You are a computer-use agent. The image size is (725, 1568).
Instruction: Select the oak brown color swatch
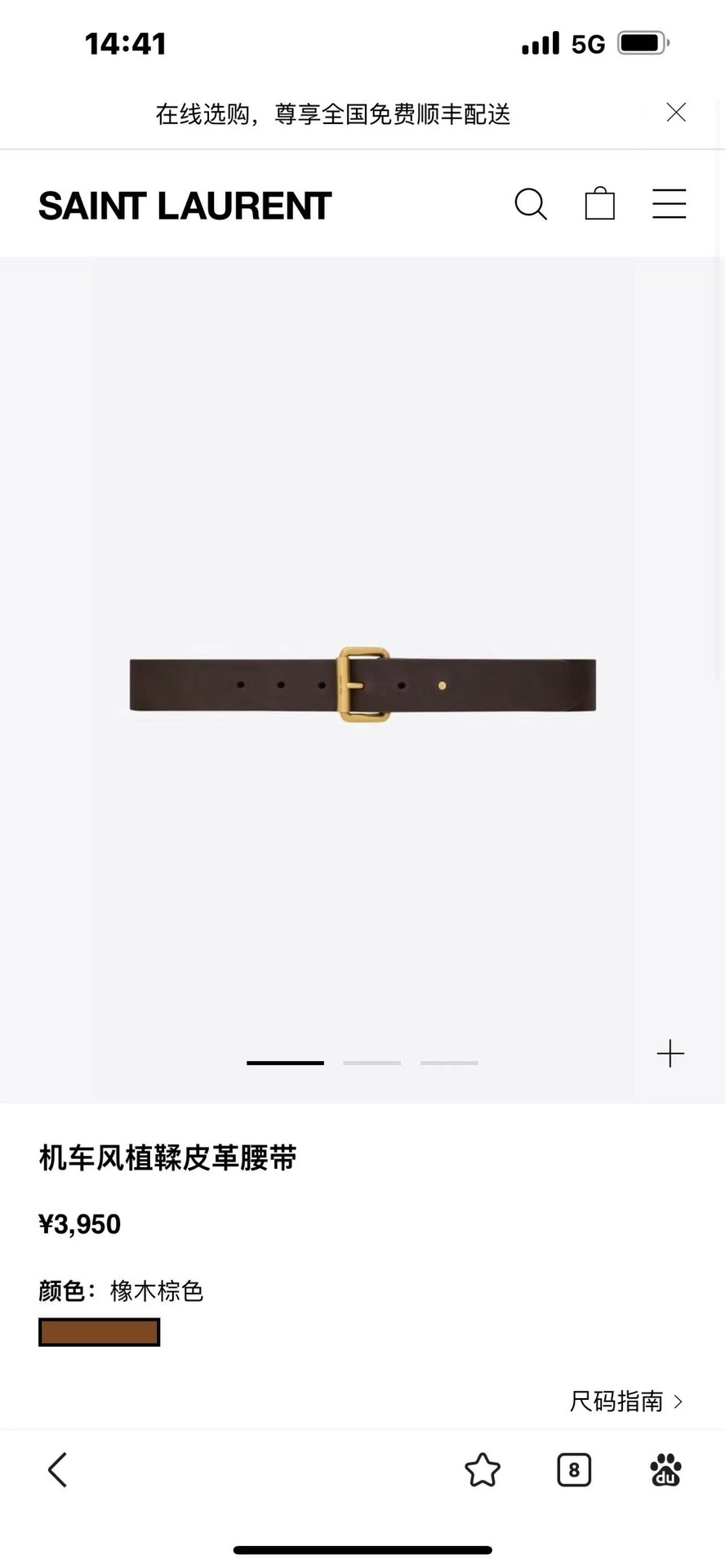pyautogui.click(x=100, y=1332)
